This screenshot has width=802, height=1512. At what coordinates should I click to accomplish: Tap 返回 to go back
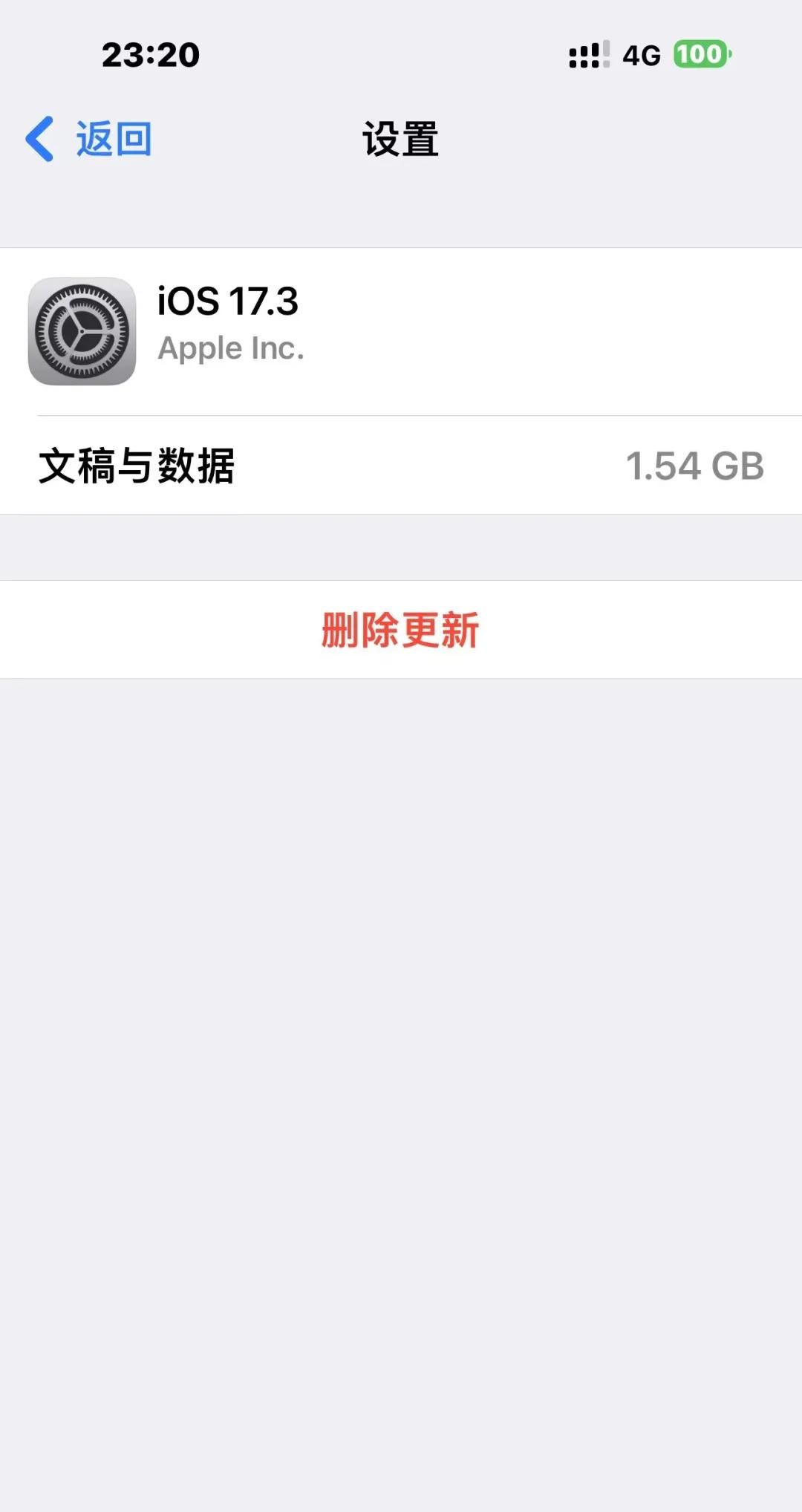[111, 137]
